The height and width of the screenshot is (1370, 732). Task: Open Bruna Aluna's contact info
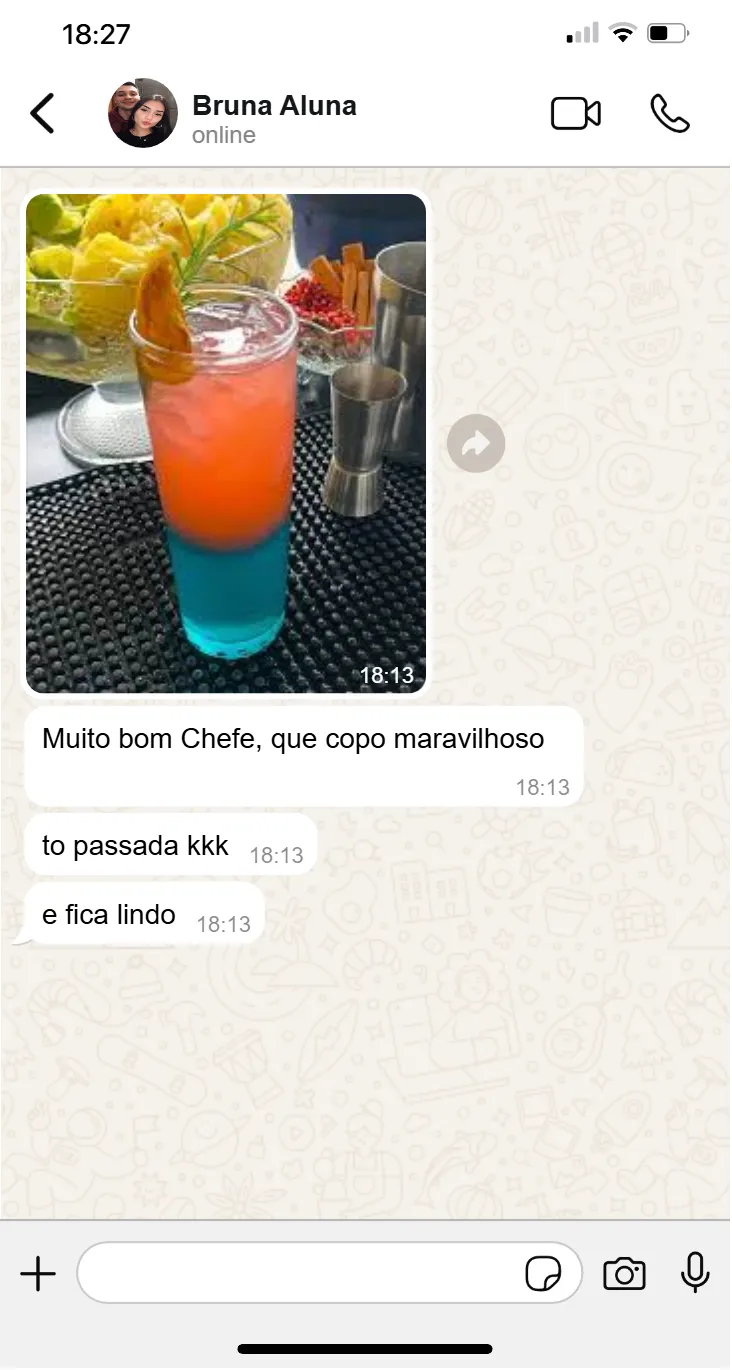[x=273, y=118]
